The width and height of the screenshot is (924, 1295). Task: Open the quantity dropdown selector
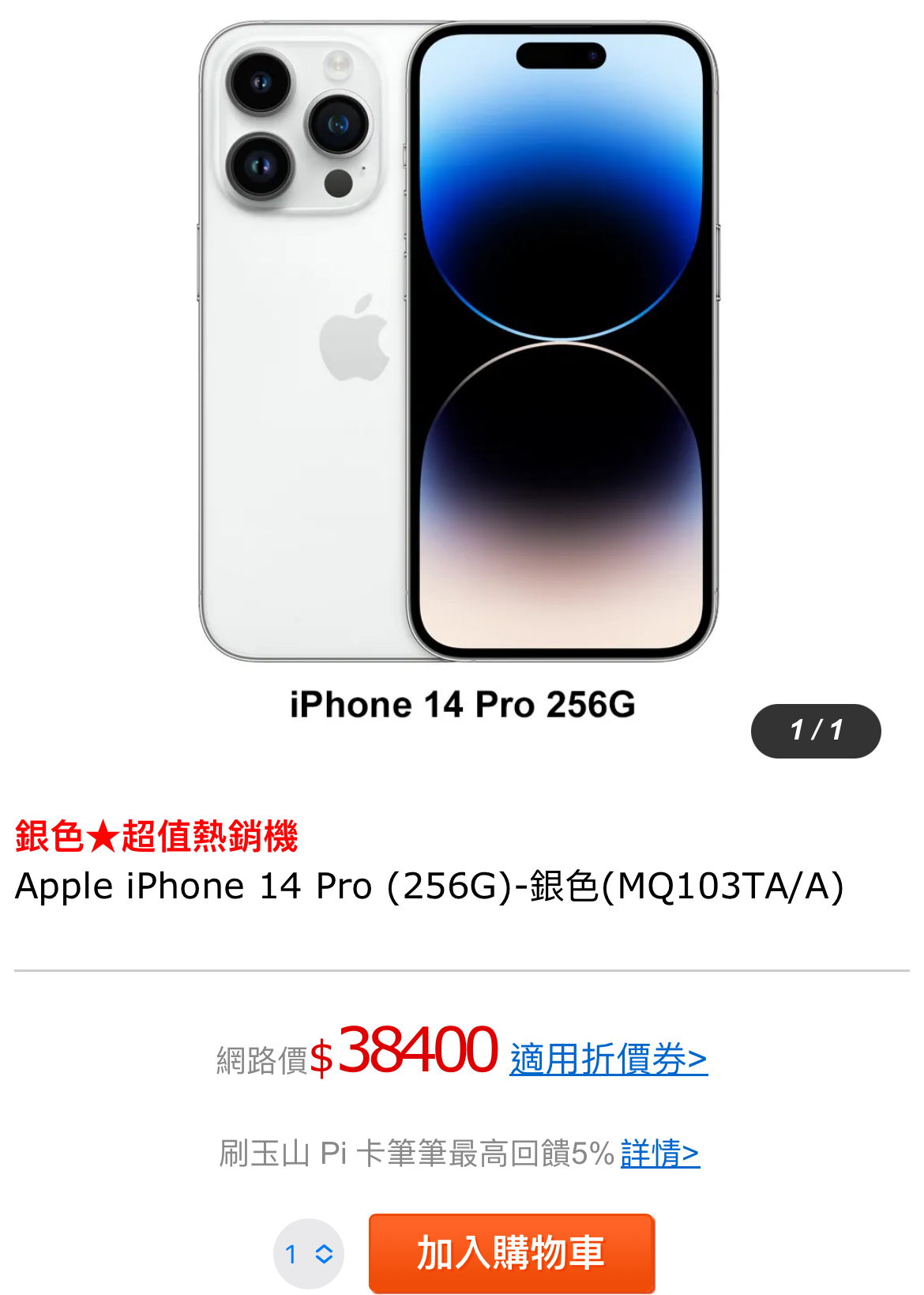coord(309,1253)
